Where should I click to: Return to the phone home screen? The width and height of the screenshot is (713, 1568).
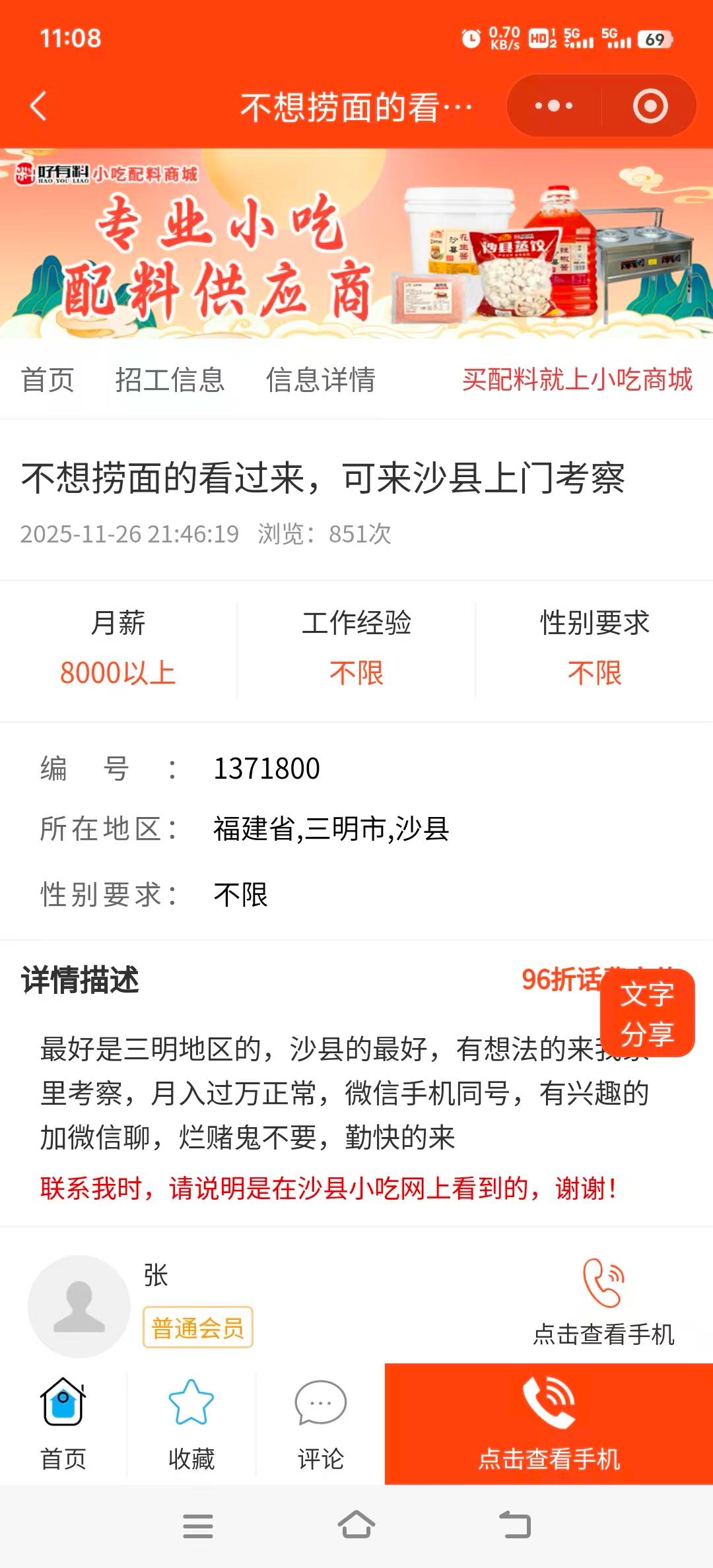[356, 1526]
